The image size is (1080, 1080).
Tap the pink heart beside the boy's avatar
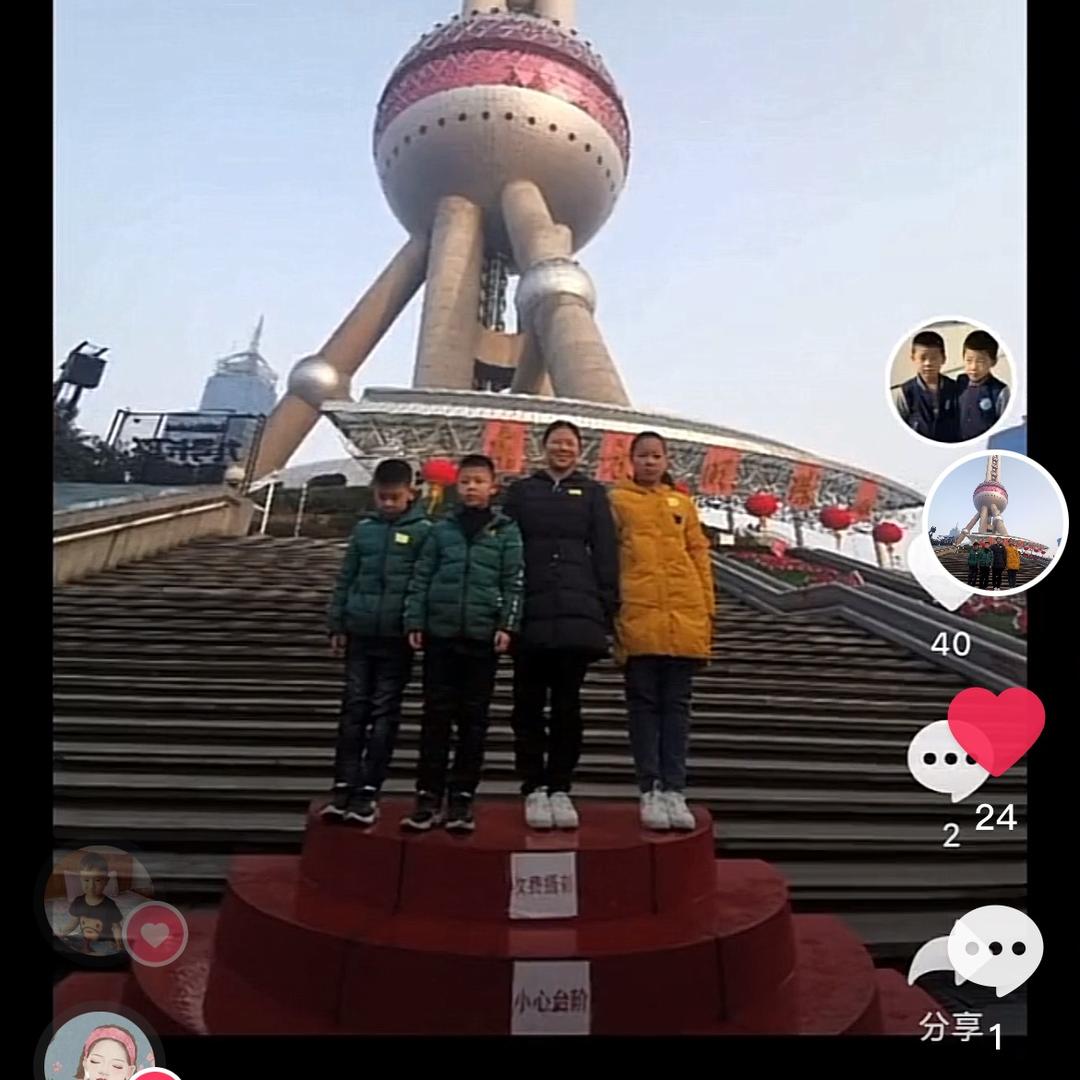[x=155, y=934]
